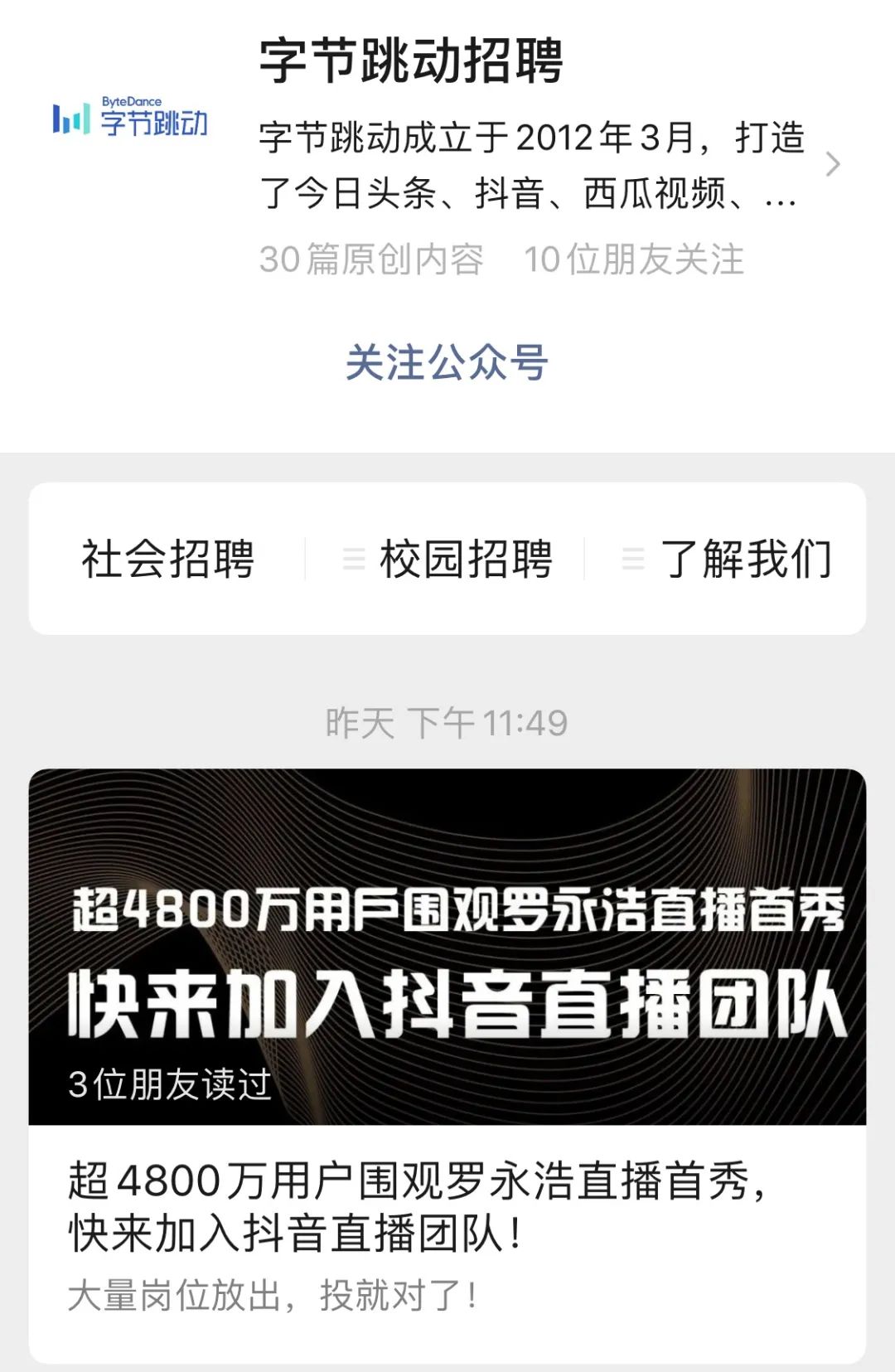Expand the 校园招聘 menu
Image resolution: width=895 pixels, height=1372 pixels.
(x=447, y=559)
